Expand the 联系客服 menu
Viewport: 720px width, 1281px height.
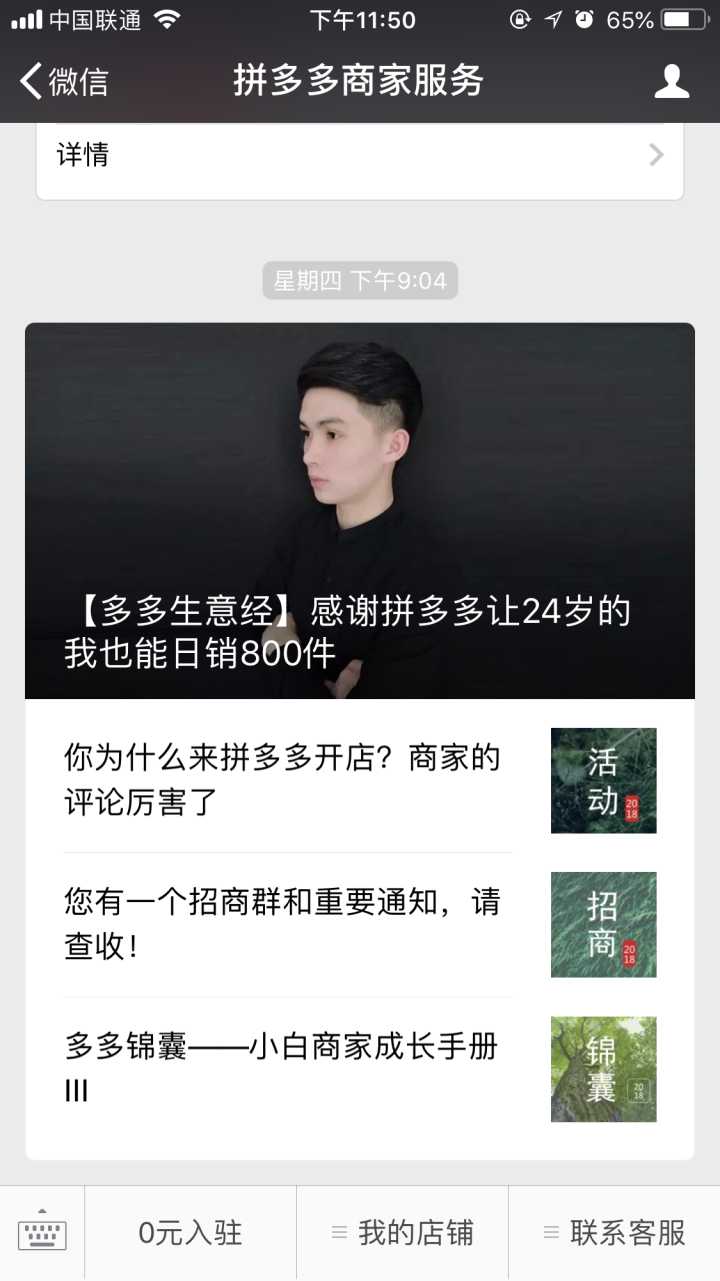click(x=614, y=1234)
